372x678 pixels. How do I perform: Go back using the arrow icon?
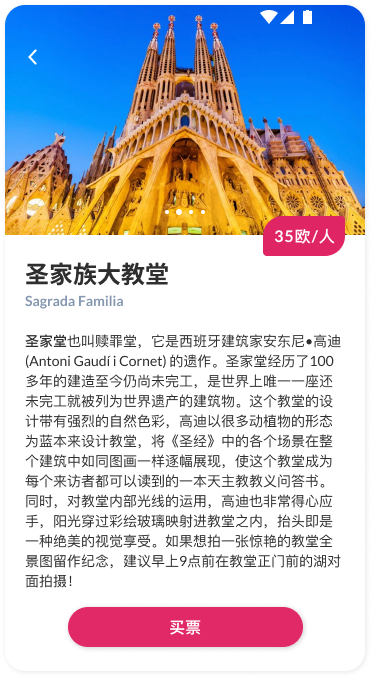coord(33,57)
